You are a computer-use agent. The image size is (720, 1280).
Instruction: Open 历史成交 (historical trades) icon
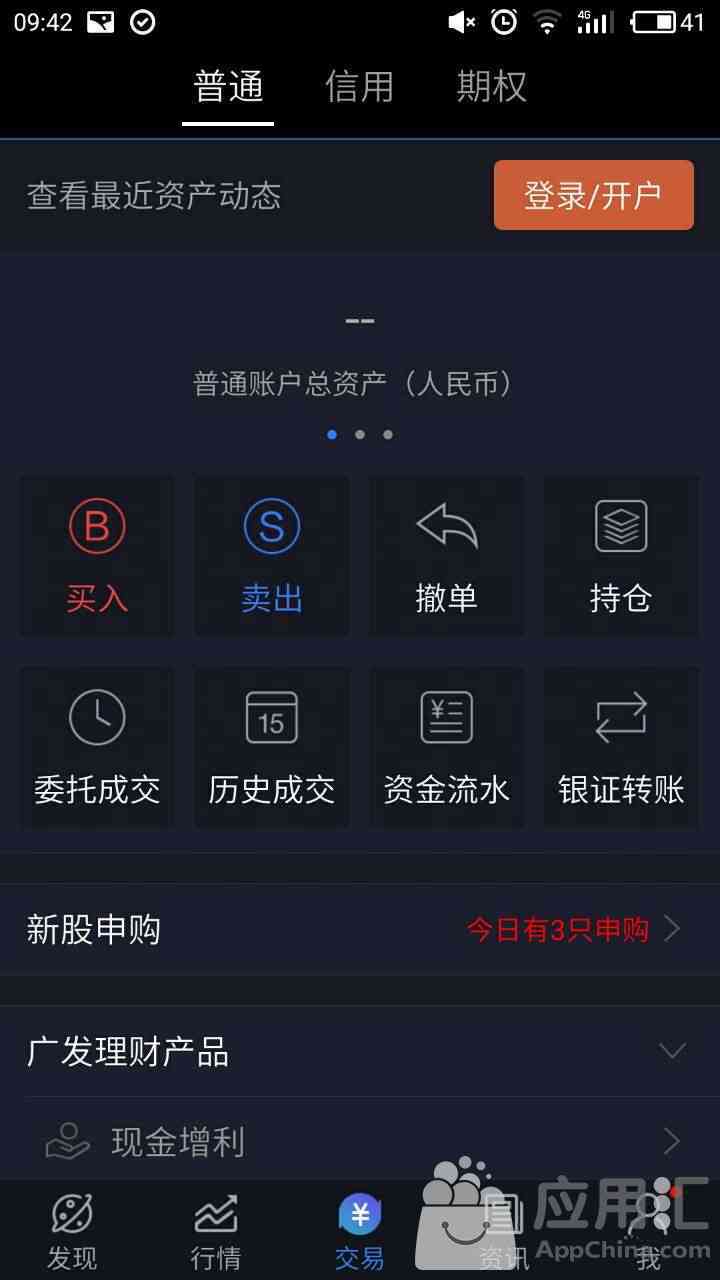[x=271, y=747]
